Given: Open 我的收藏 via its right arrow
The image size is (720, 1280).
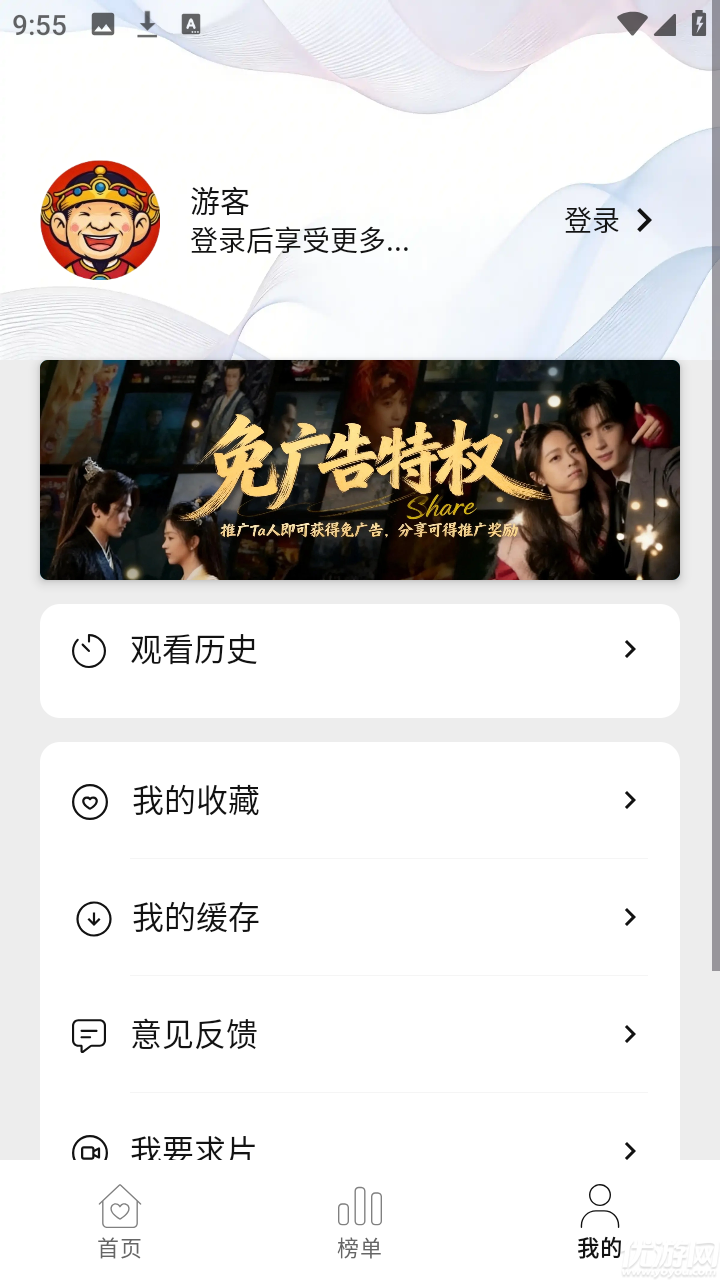Looking at the screenshot, I should [630, 800].
